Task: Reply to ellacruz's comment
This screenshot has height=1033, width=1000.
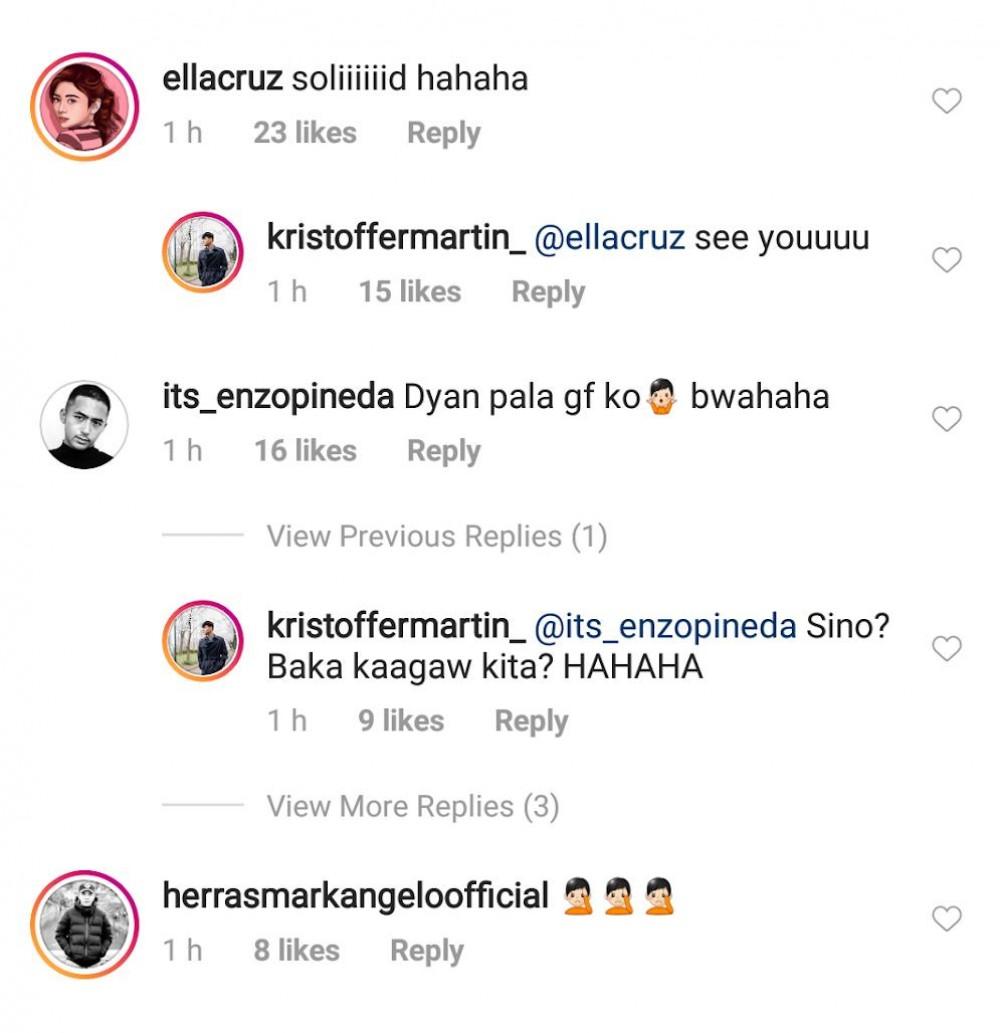Action: click(x=443, y=133)
